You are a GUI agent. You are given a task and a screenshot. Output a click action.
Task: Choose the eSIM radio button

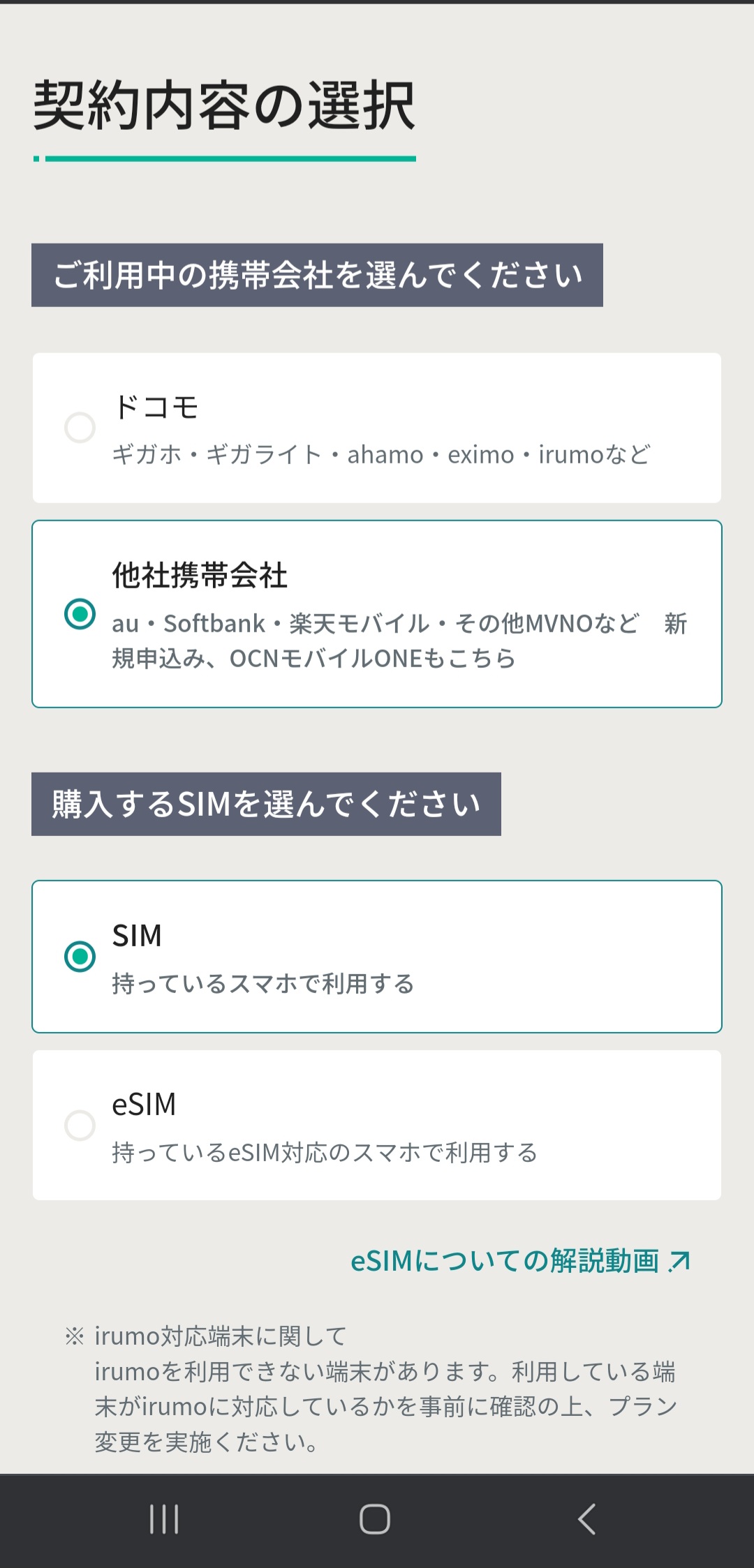pos(80,1123)
